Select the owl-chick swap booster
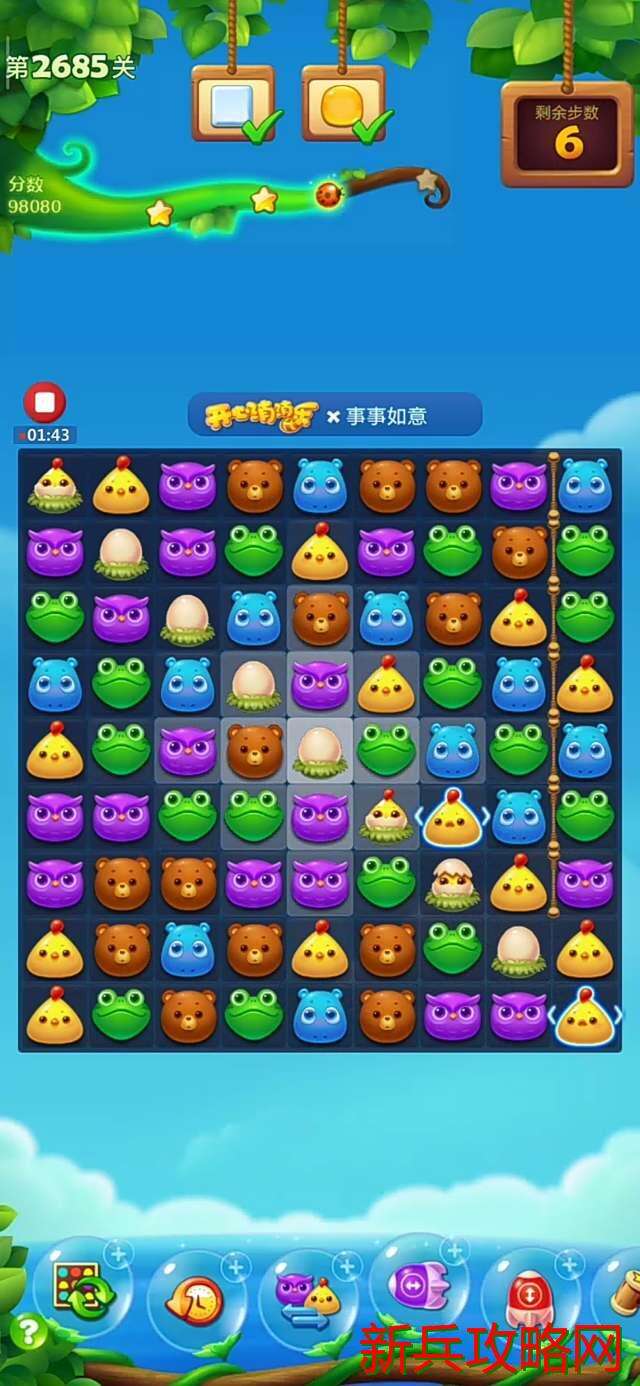Viewport: 640px width, 1386px height. pos(307,1299)
